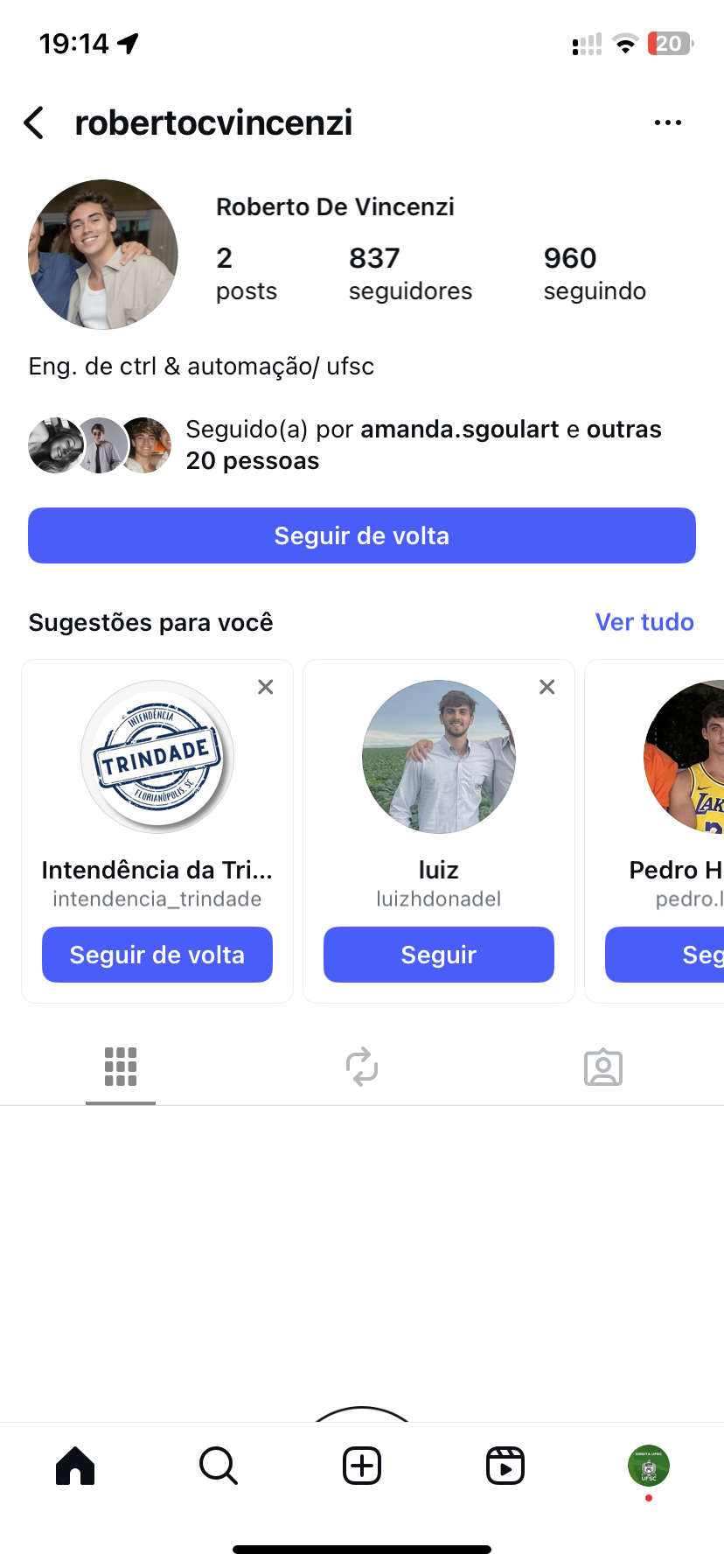724x1568 pixels.
Task: Follow back intendencia_trindade
Action: [157, 955]
